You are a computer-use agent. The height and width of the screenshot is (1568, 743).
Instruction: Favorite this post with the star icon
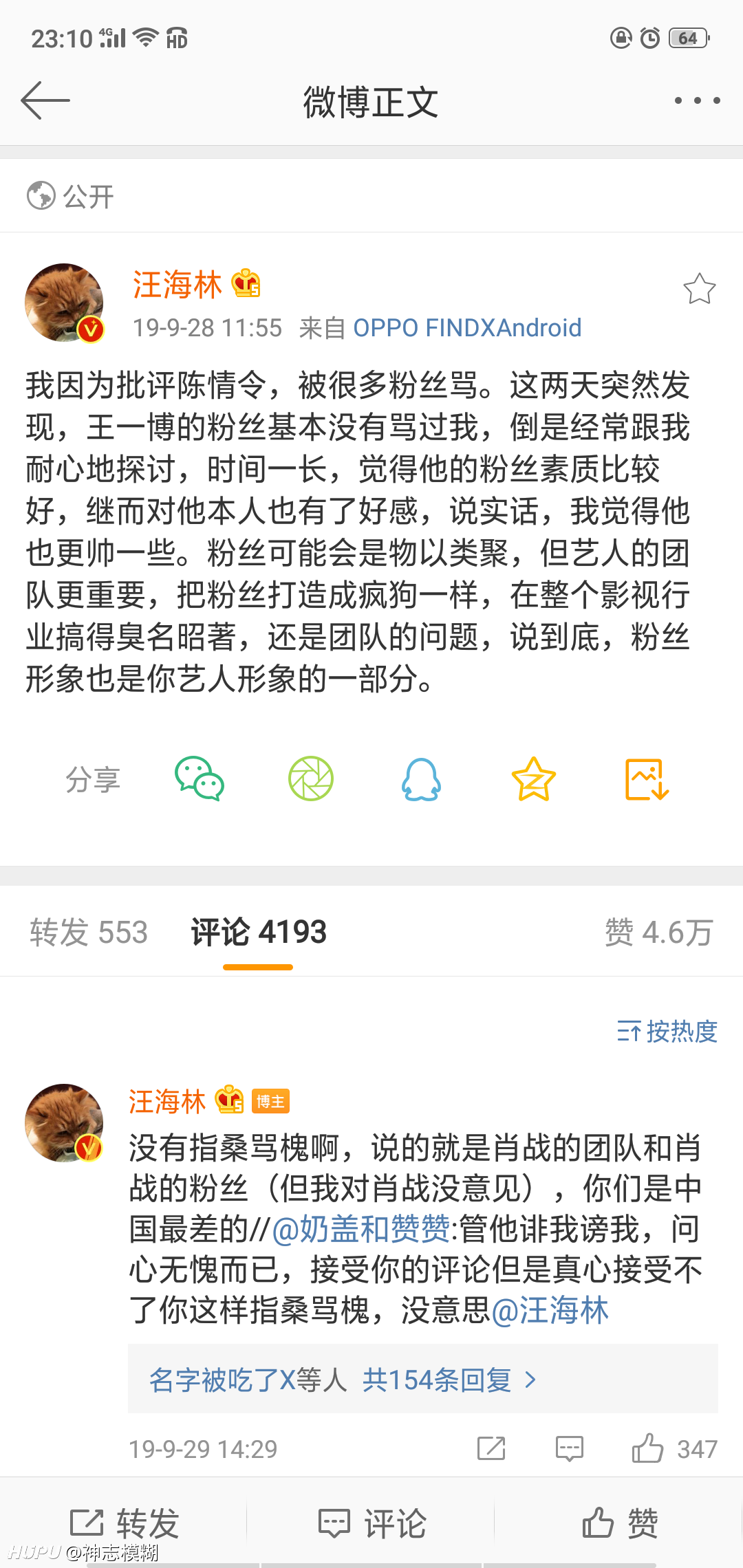[699, 289]
